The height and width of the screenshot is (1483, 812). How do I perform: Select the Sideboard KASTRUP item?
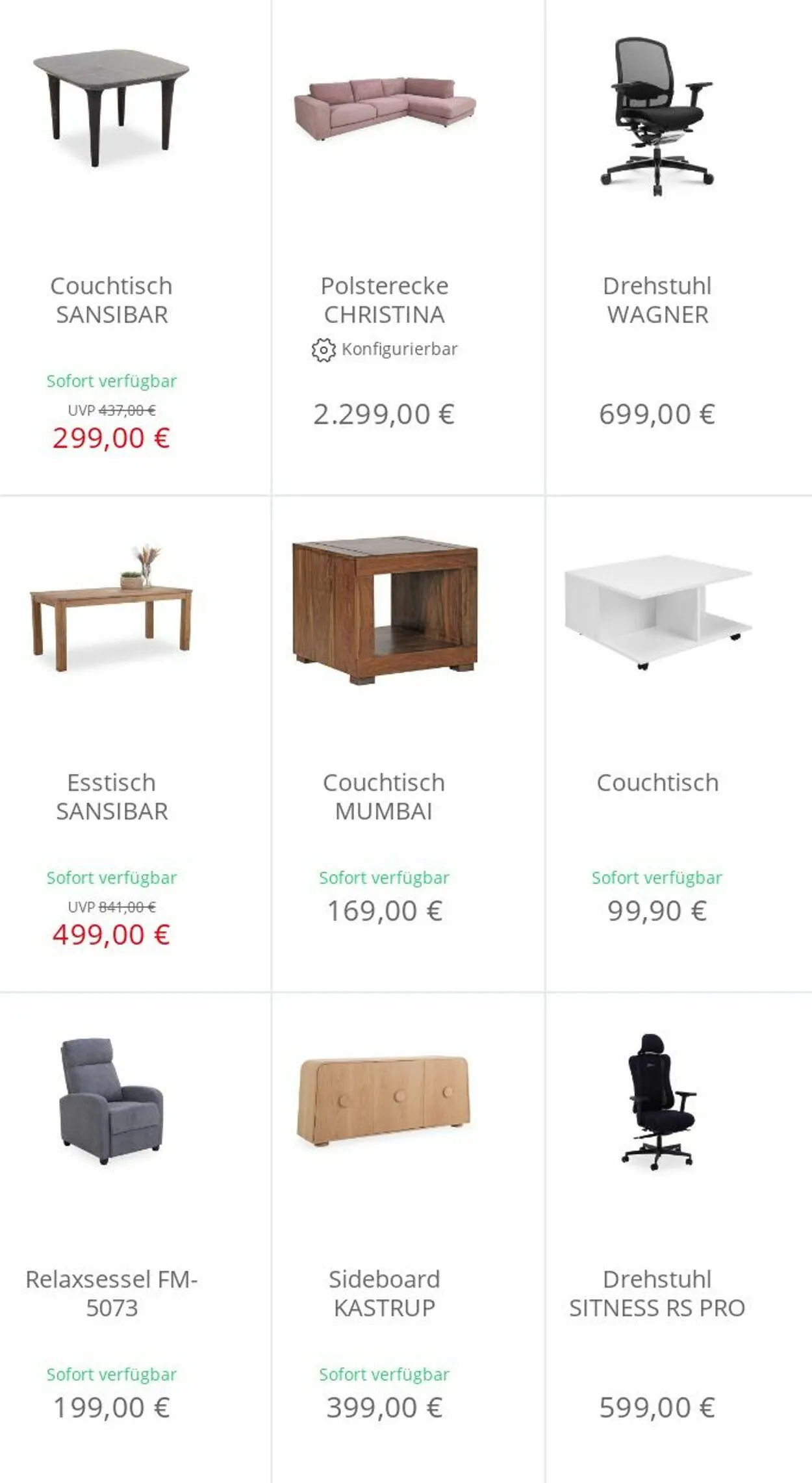[408, 1238]
